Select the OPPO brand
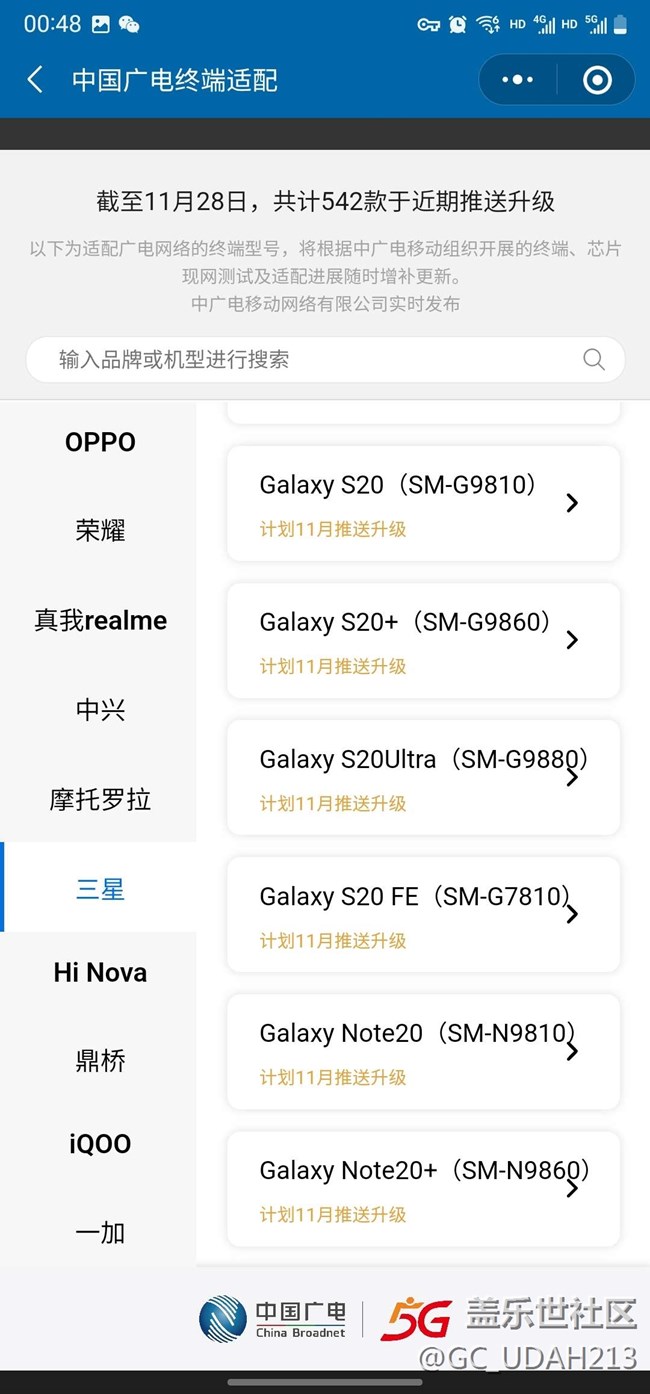650x1394 pixels. click(x=100, y=442)
